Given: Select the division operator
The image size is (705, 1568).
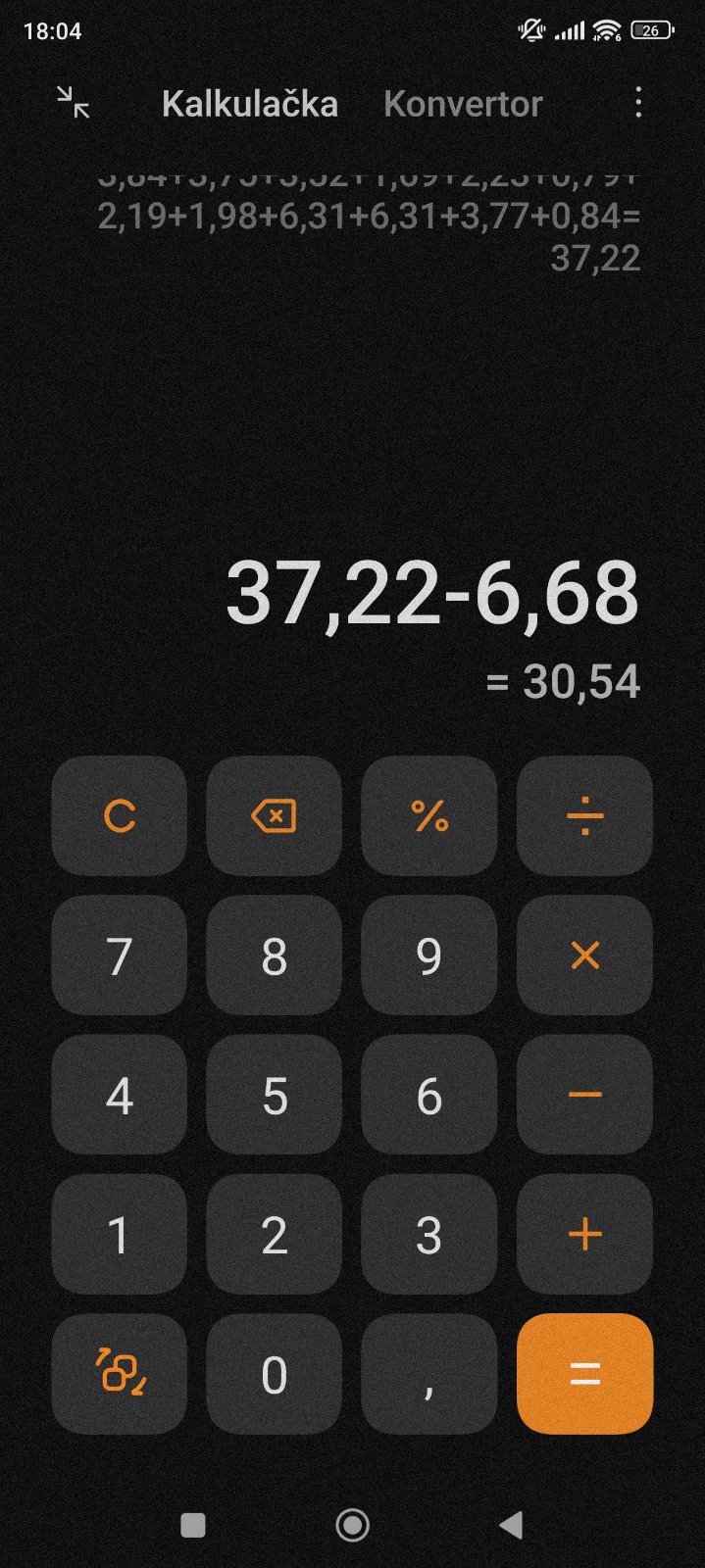Looking at the screenshot, I should tap(584, 815).
